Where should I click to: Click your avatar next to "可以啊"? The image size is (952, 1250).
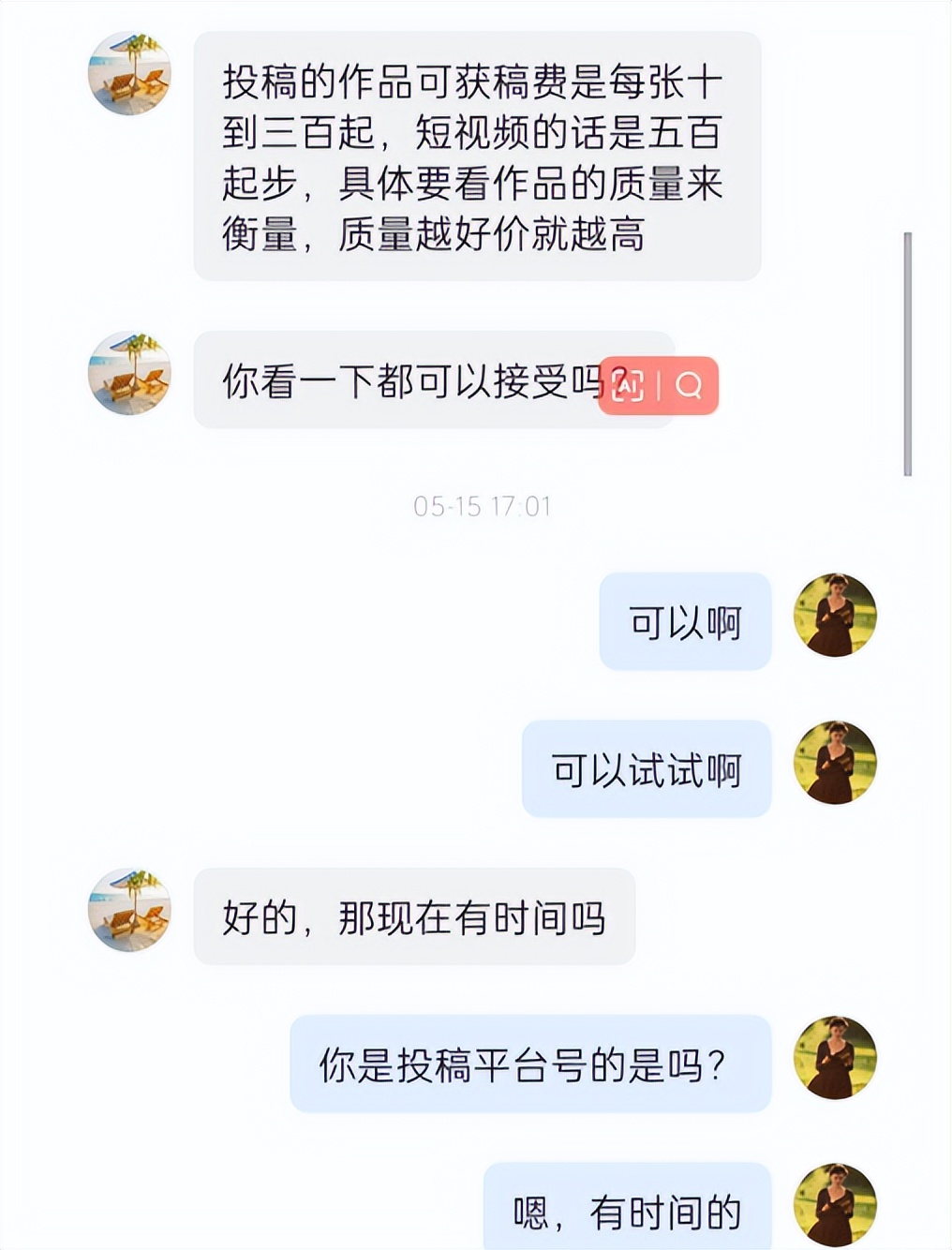(834, 616)
